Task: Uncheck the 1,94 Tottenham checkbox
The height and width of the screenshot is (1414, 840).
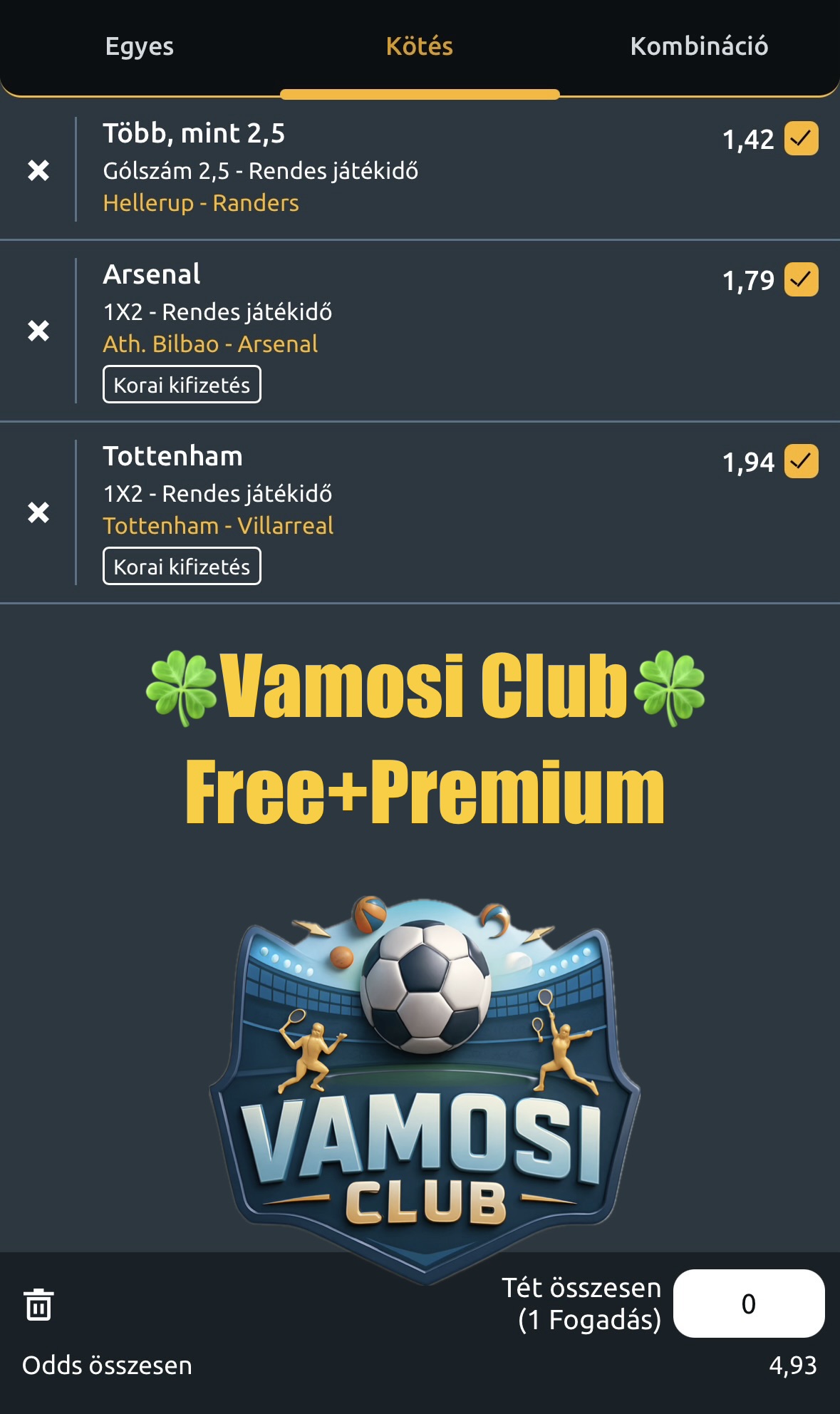Action: coord(802,461)
